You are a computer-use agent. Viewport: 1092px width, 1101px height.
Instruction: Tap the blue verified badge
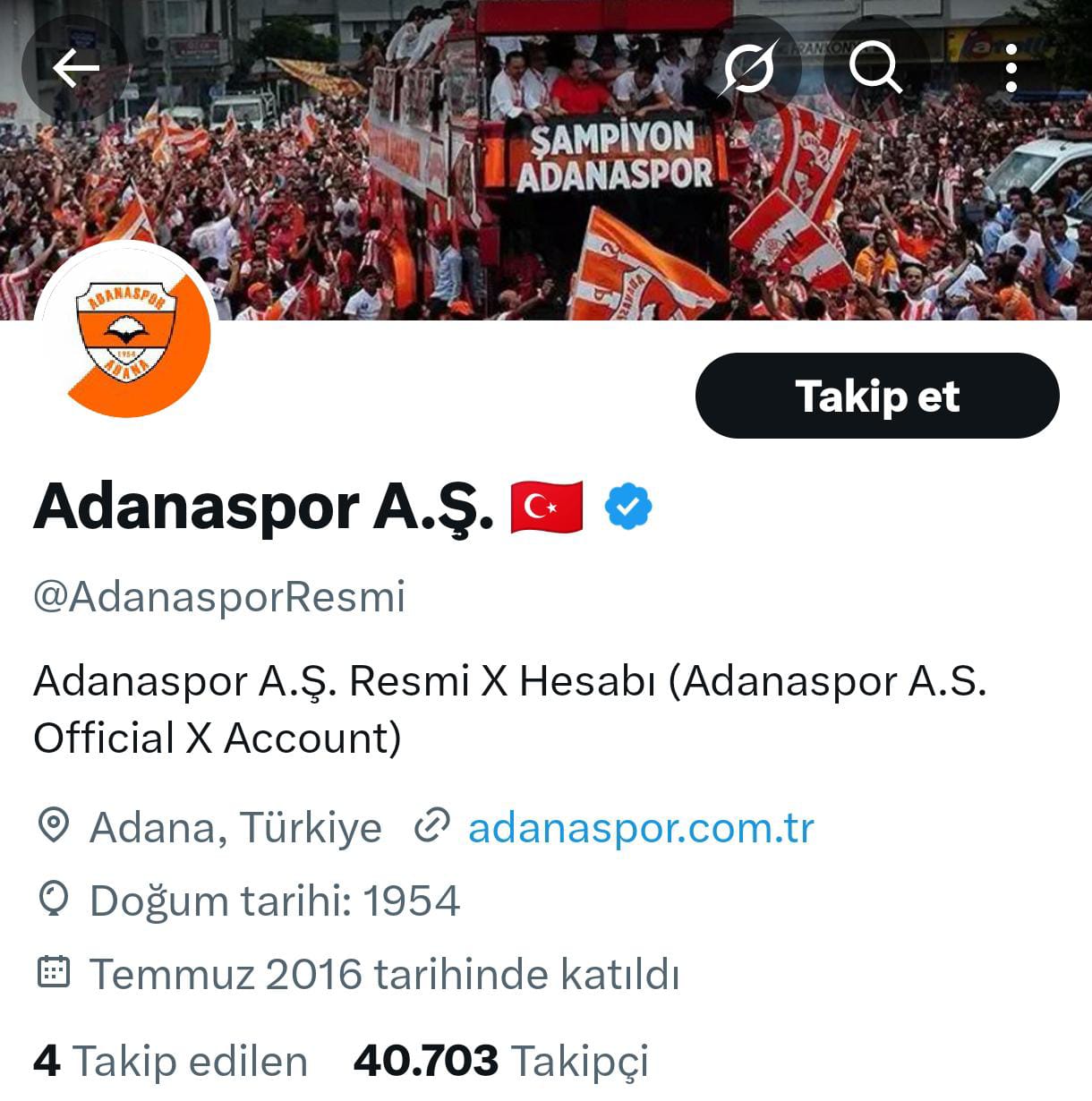point(628,507)
